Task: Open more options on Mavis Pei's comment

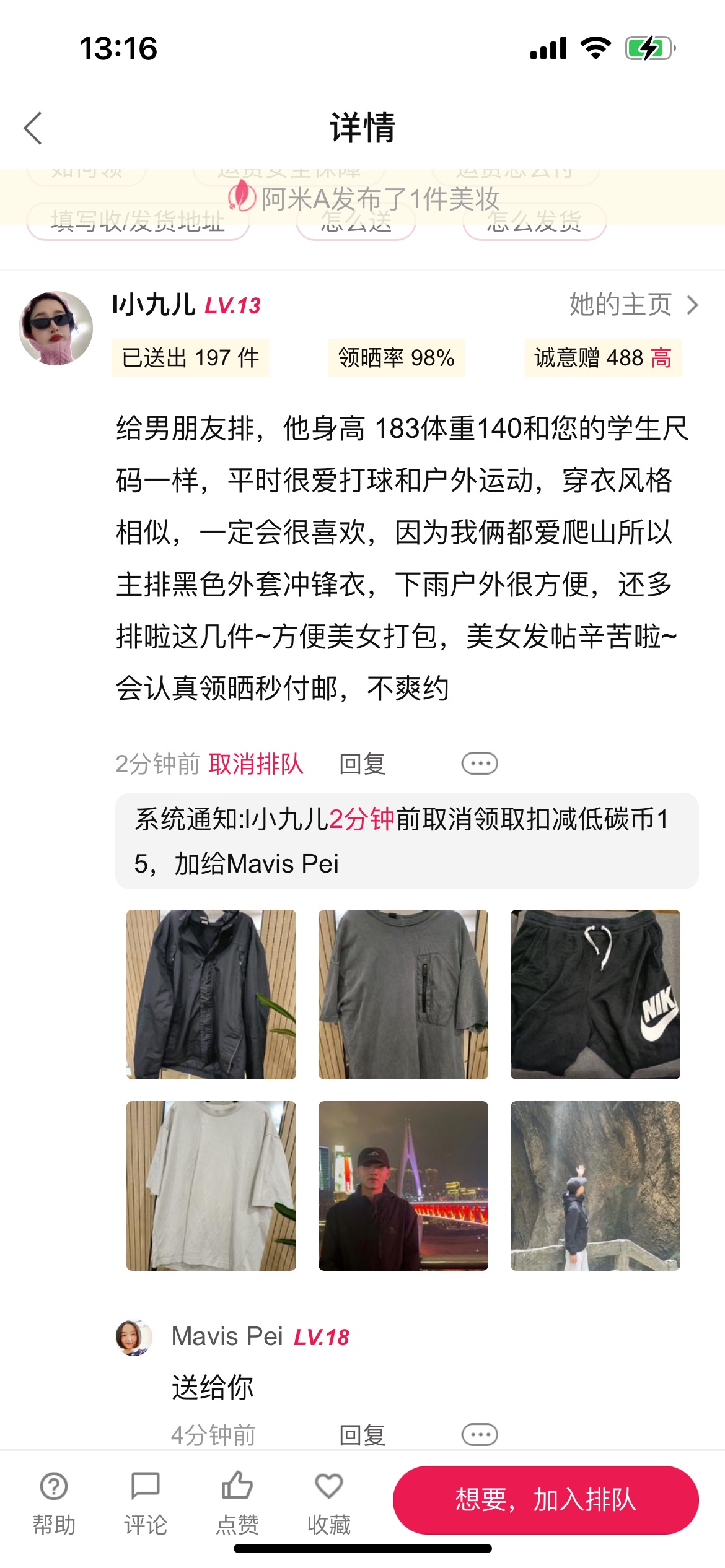Action: 480,1434
